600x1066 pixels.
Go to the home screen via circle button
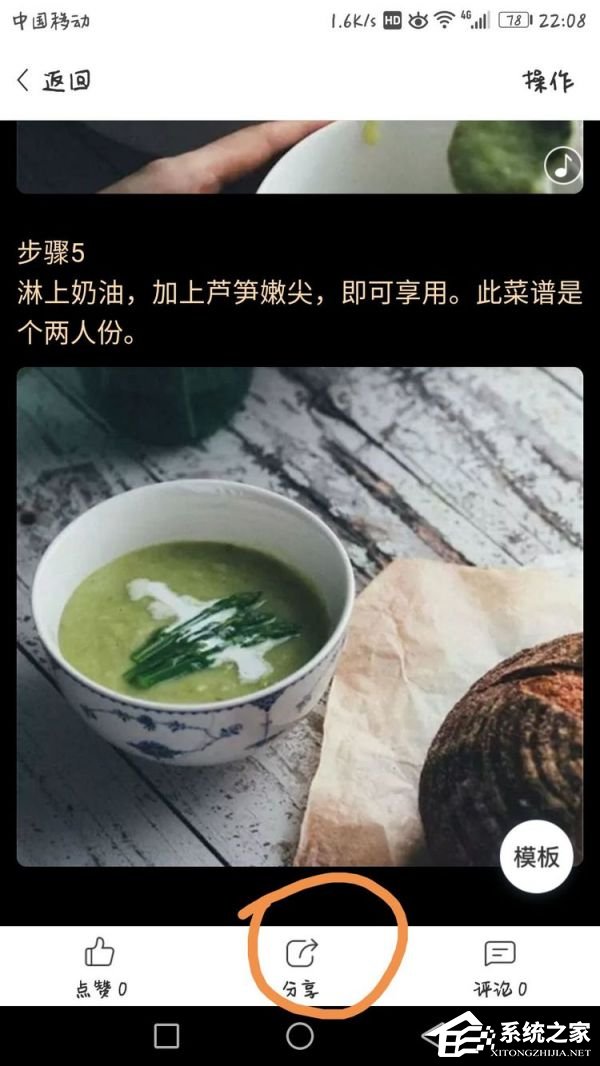300,1036
